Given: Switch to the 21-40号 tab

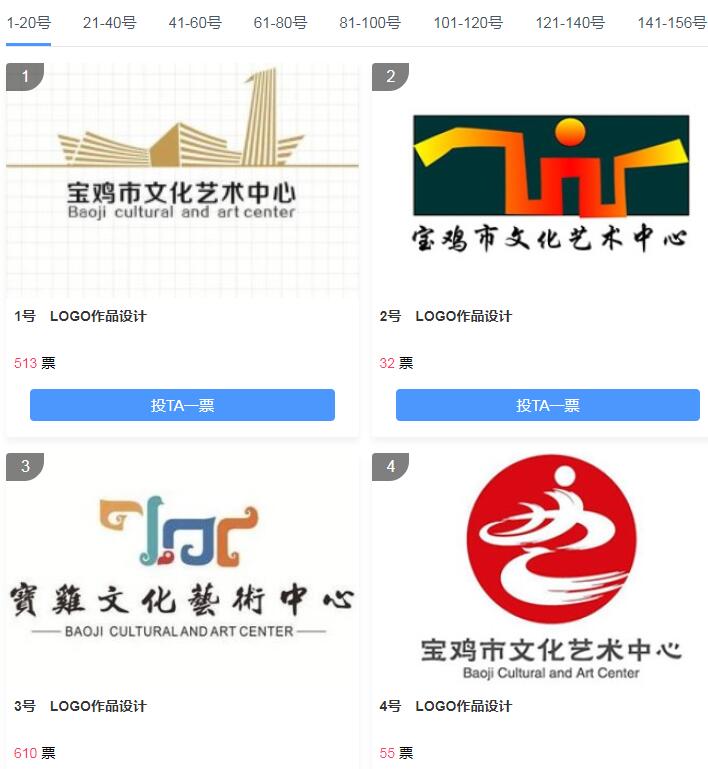Looking at the screenshot, I should click(x=109, y=22).
